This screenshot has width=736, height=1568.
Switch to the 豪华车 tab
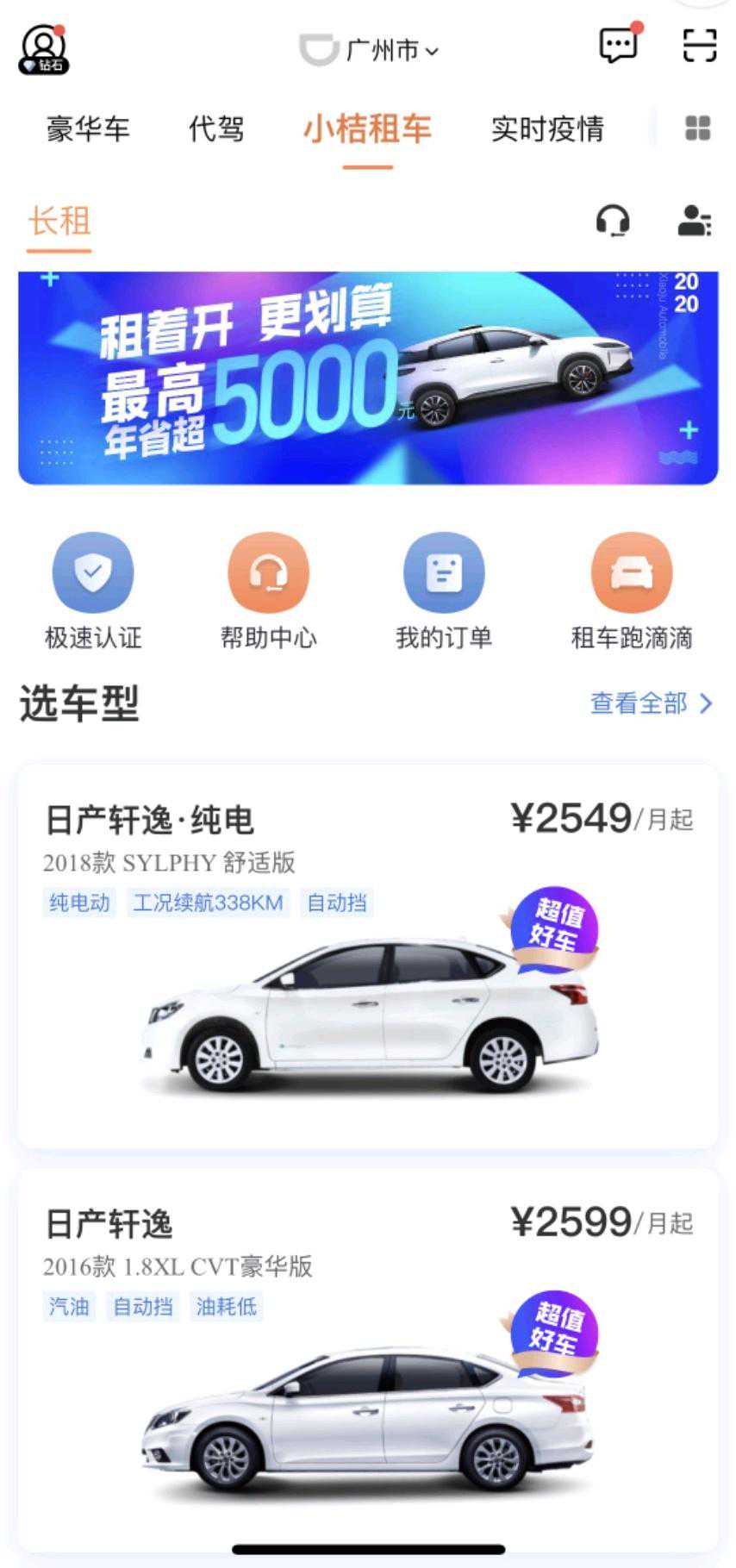(88, 129)
